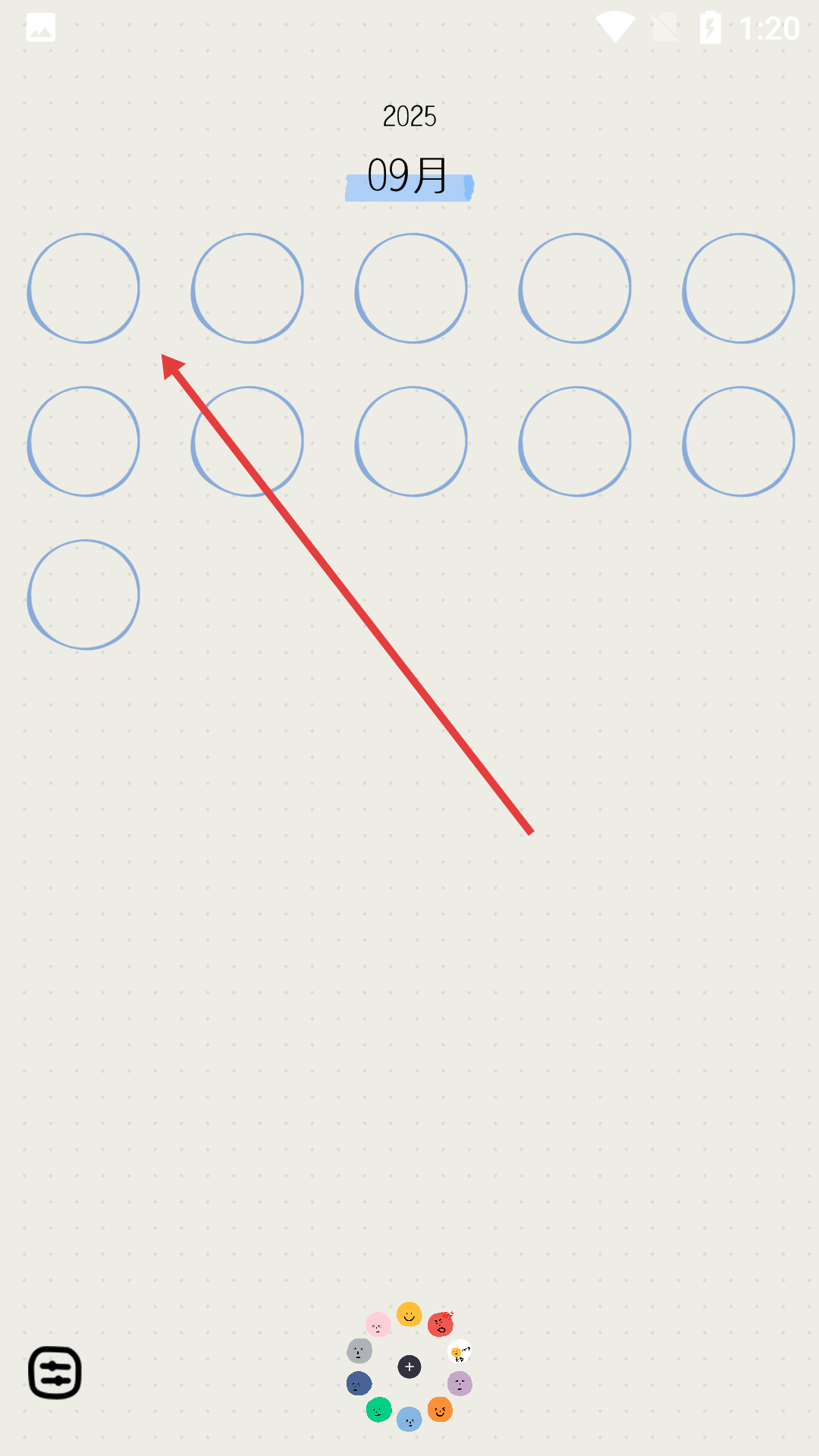
Task: Pick the orange winking mood face
Action: (x=440, y=1410)
